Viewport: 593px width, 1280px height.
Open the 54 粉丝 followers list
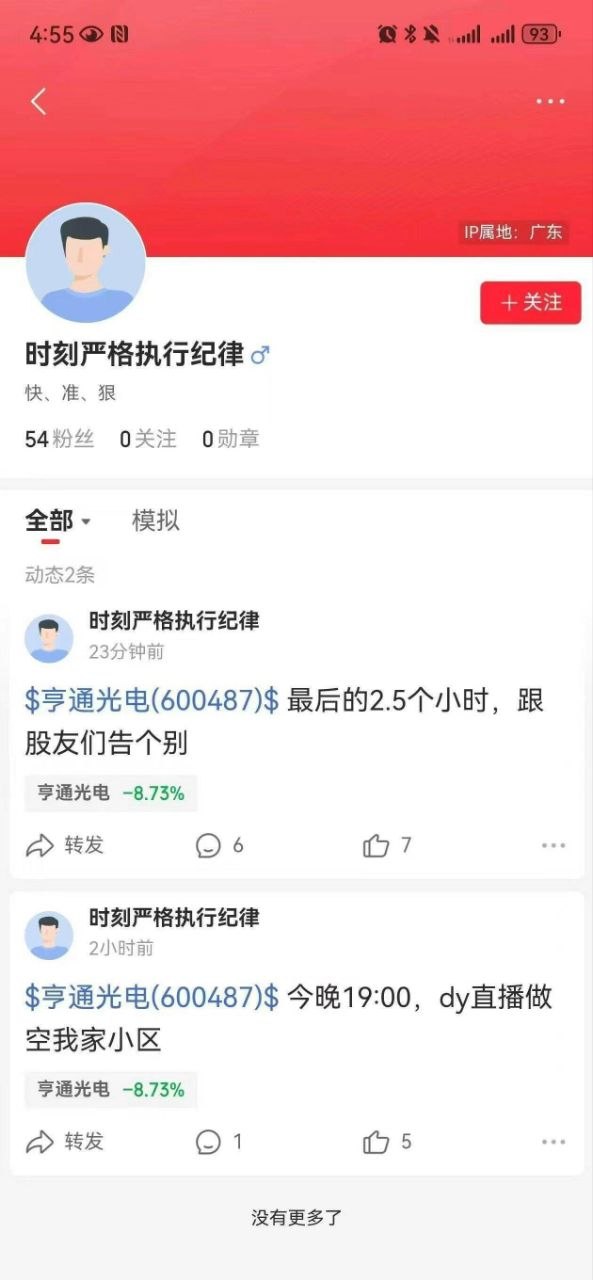click(x=59, y=438)
